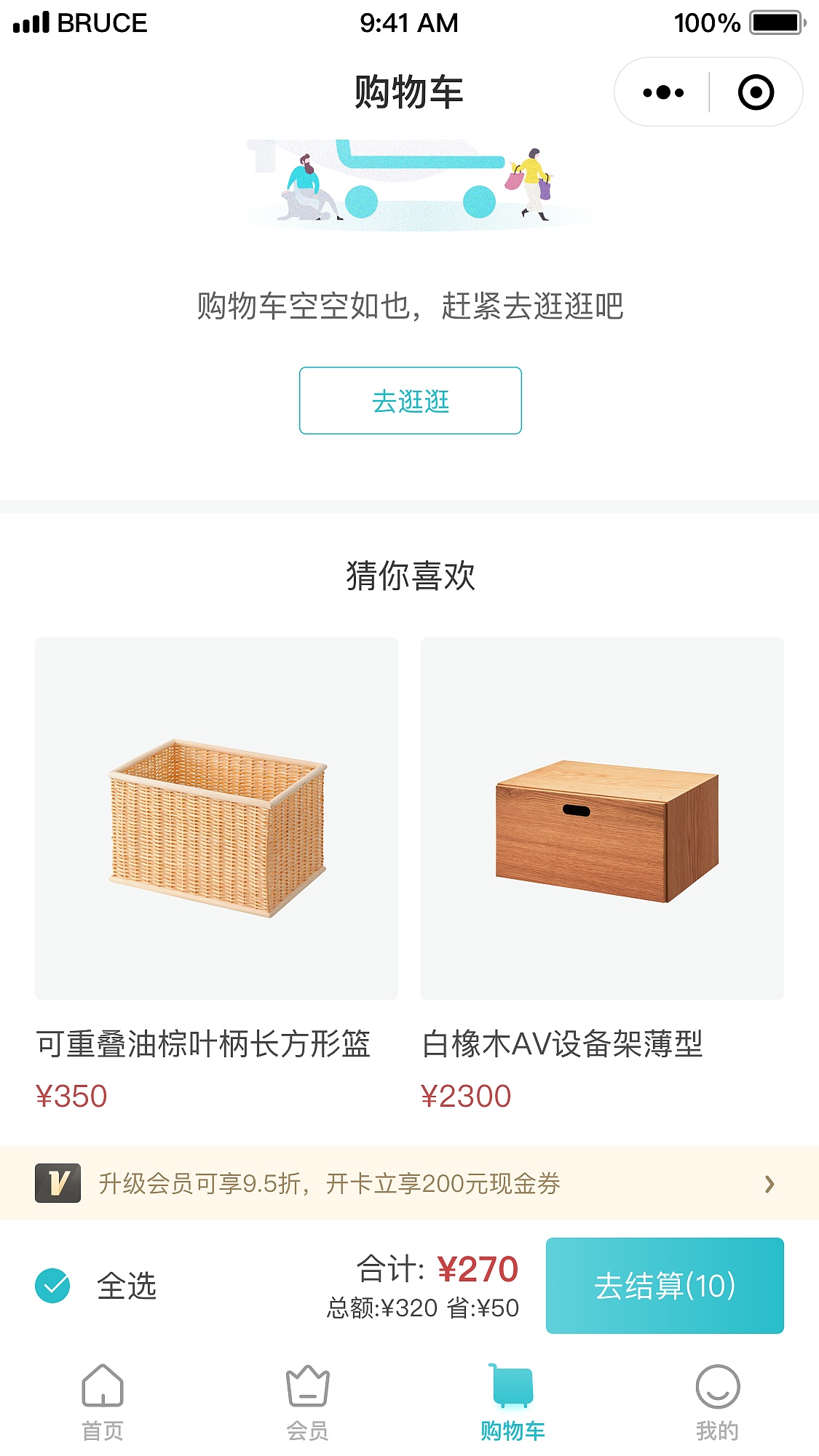The width and height of the screenshot is (819, 1456).
Task: Open the 我的 profile smiley icon
Action: (717, 1386)
